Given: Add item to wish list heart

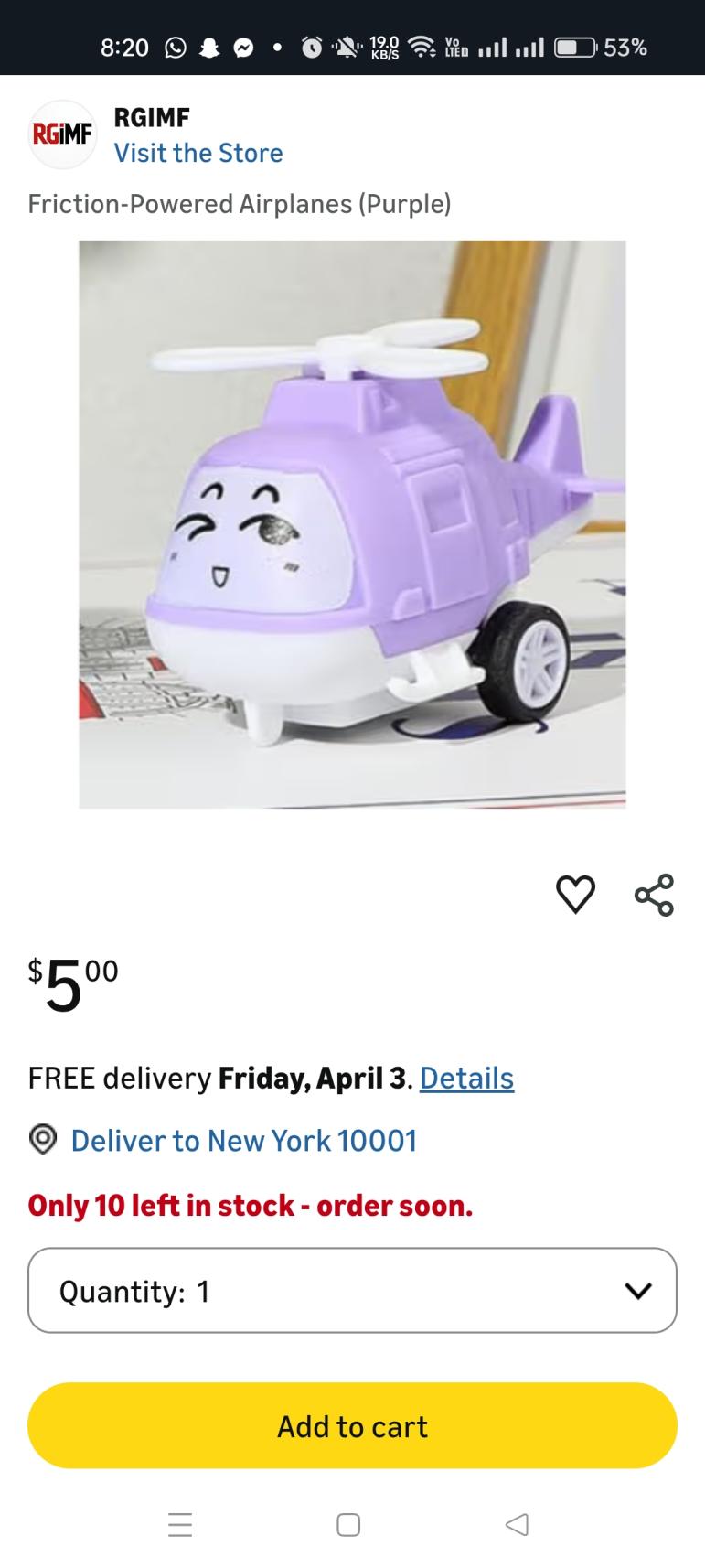Looking at the screenshot, I should point(575,894).
